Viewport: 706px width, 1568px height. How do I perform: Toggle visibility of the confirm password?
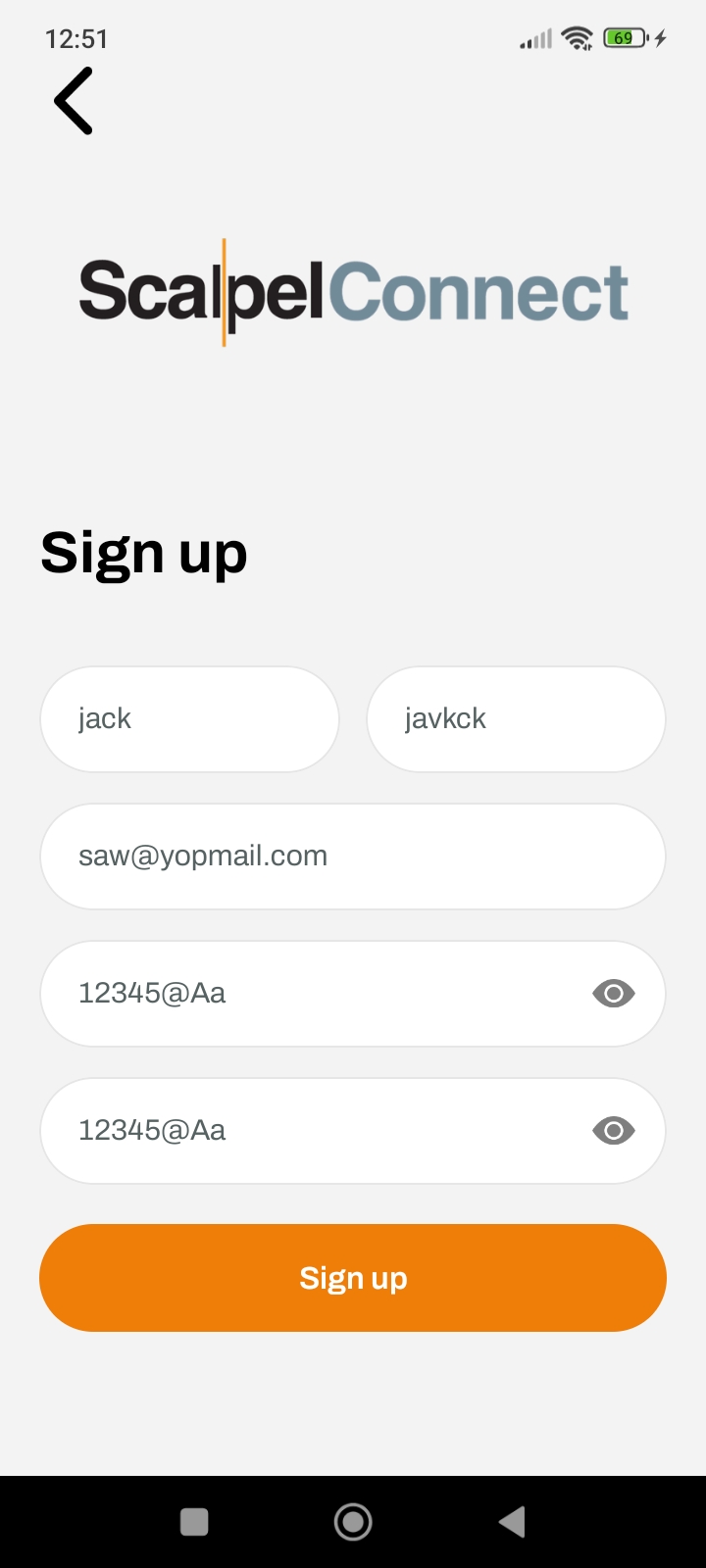point(614,1131)
